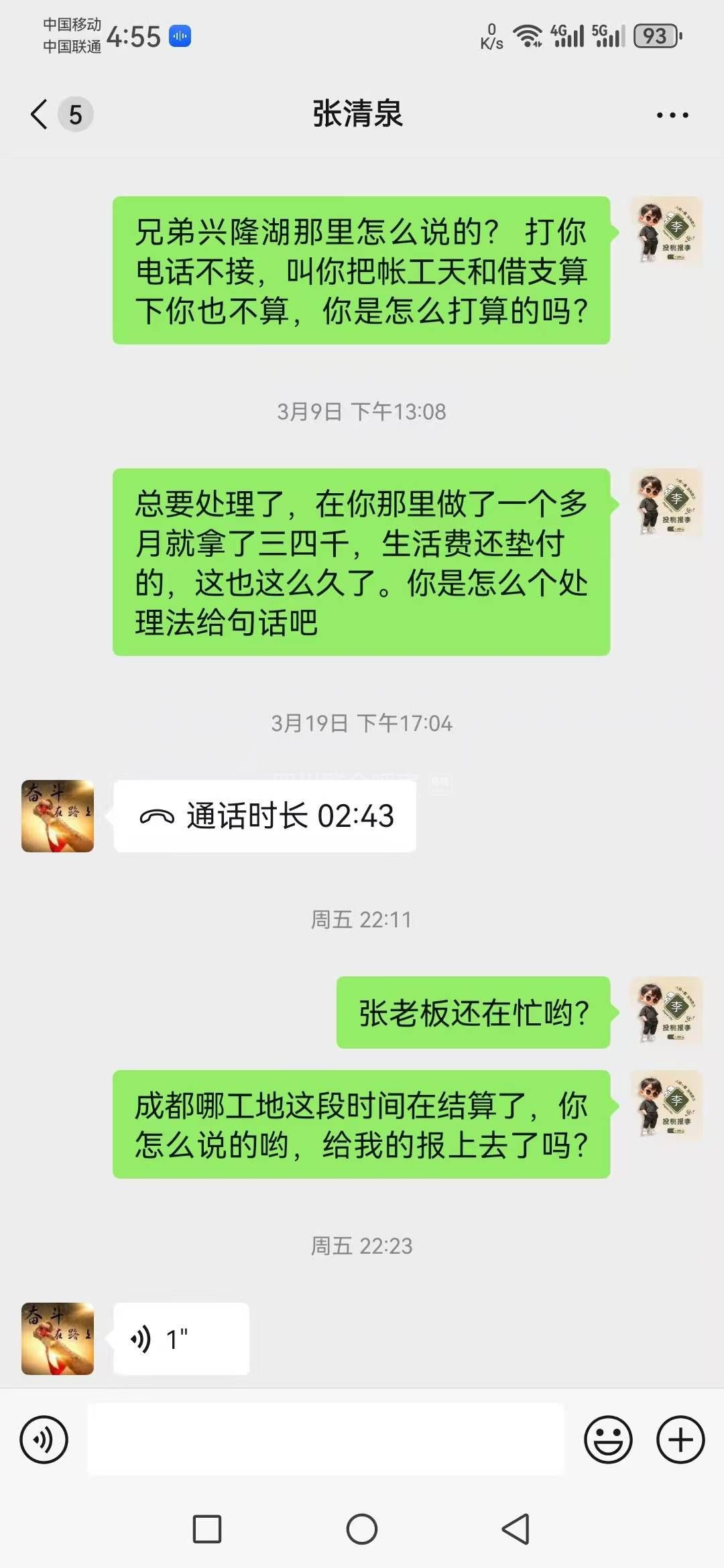The image size is (724, 1568).
Task: Open the three-dot chat info menu
Action: coord(672,115)
